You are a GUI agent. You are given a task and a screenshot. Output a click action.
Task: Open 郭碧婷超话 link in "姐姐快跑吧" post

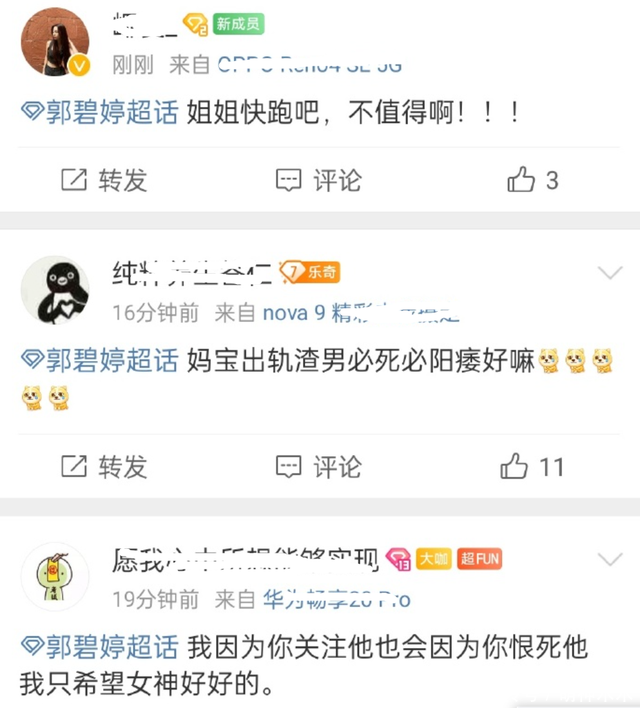click(x=100, y=112)
